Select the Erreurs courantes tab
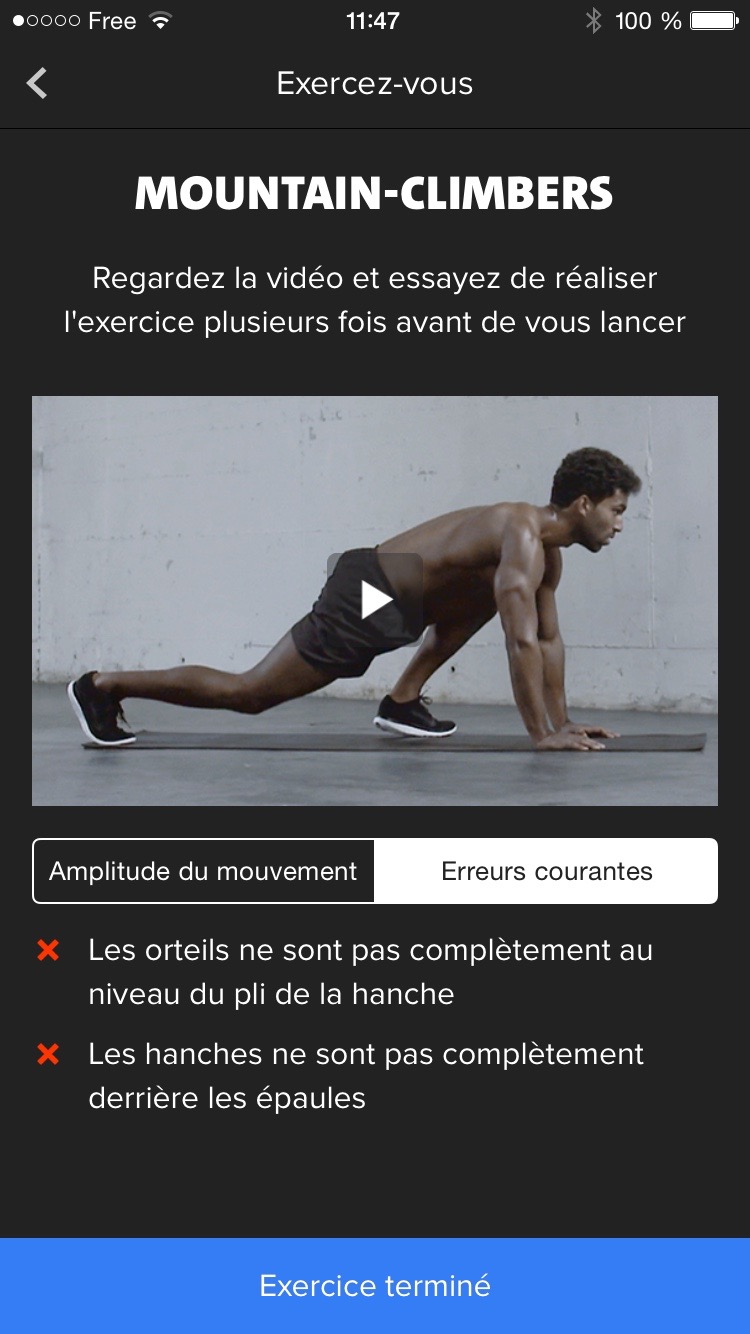This screenshot has width=750, height=1334. [x=546, y=871]
